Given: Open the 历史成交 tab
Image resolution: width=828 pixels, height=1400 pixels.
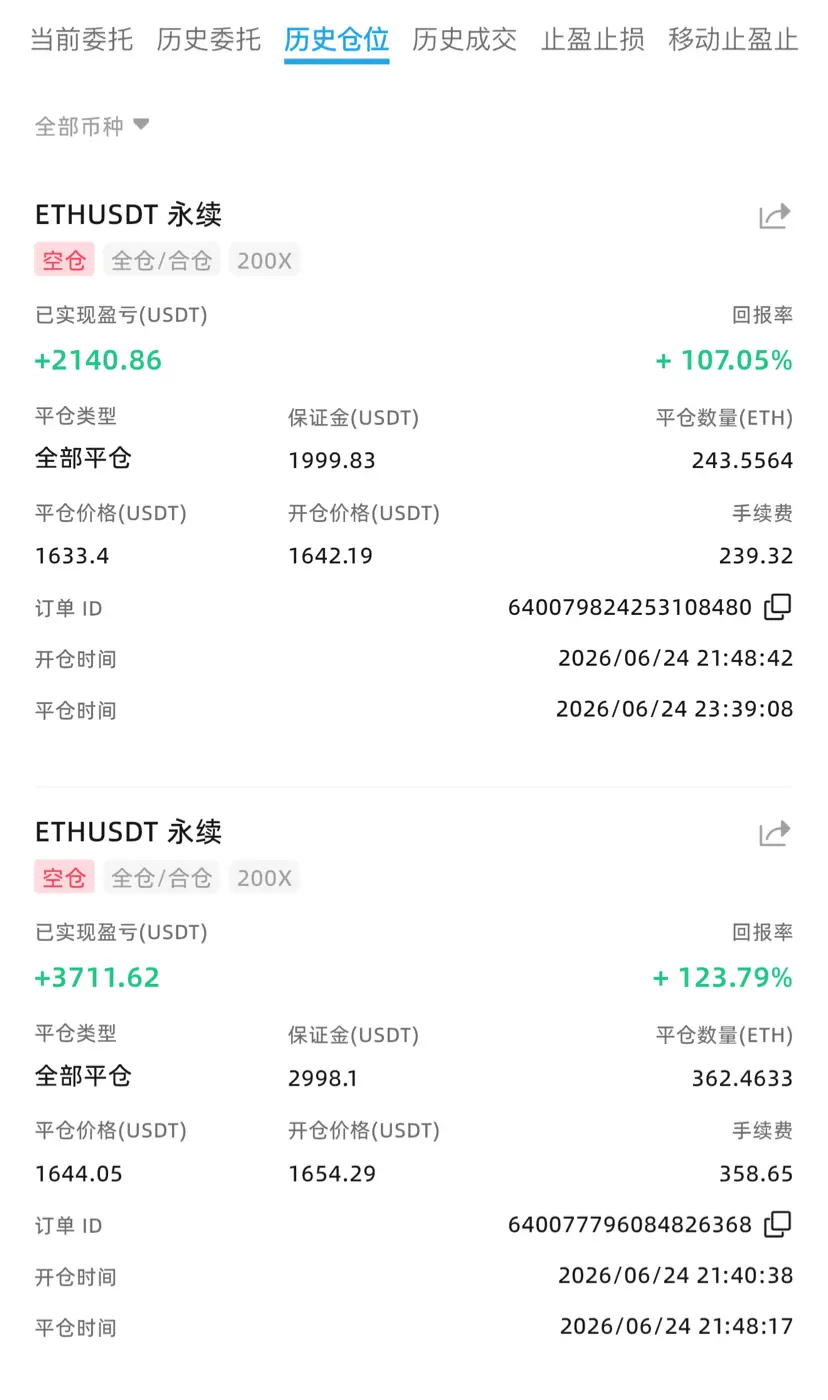Looking at the screenshot, I should click(465, 40).
